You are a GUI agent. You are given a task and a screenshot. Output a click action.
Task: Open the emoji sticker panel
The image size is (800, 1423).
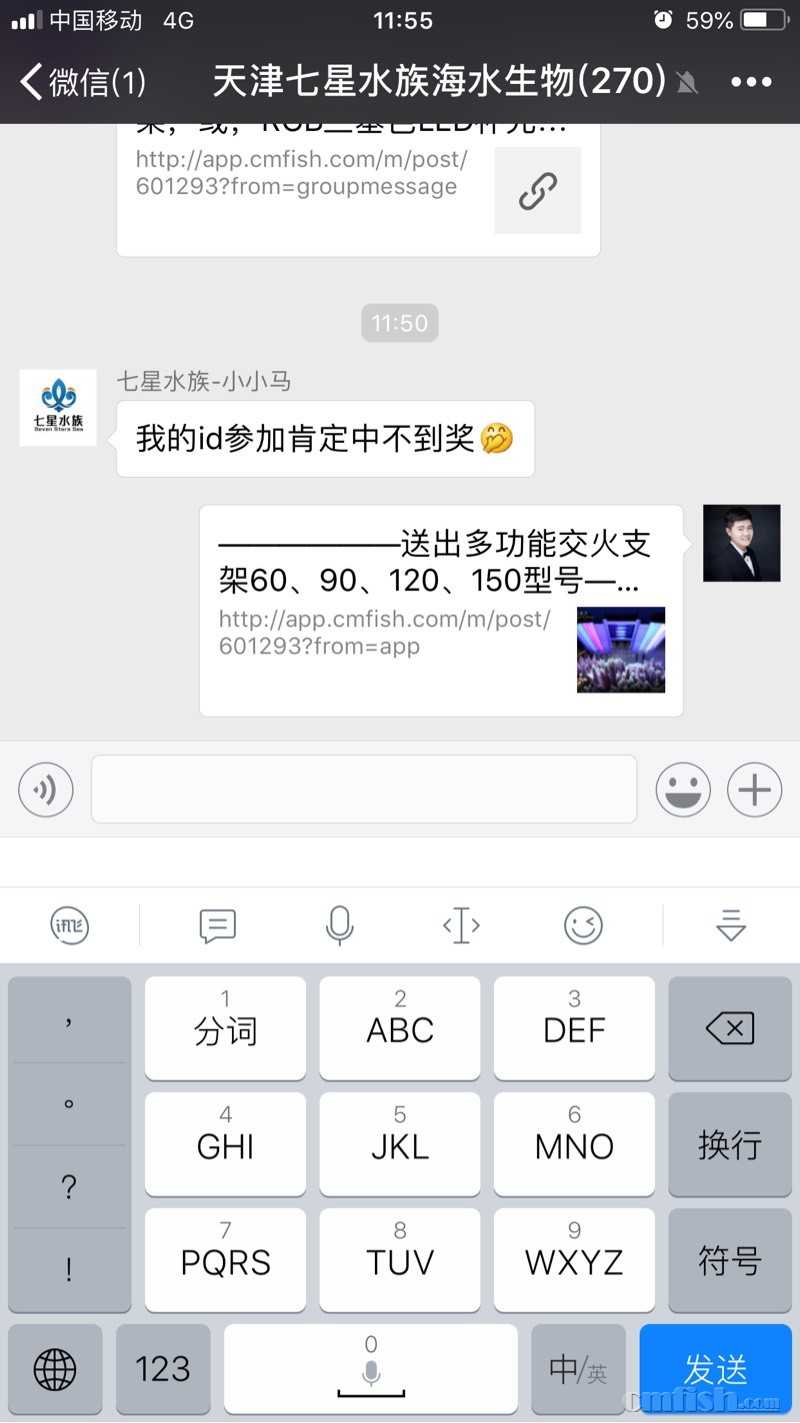pyautogui.click(x=683, y=790)
